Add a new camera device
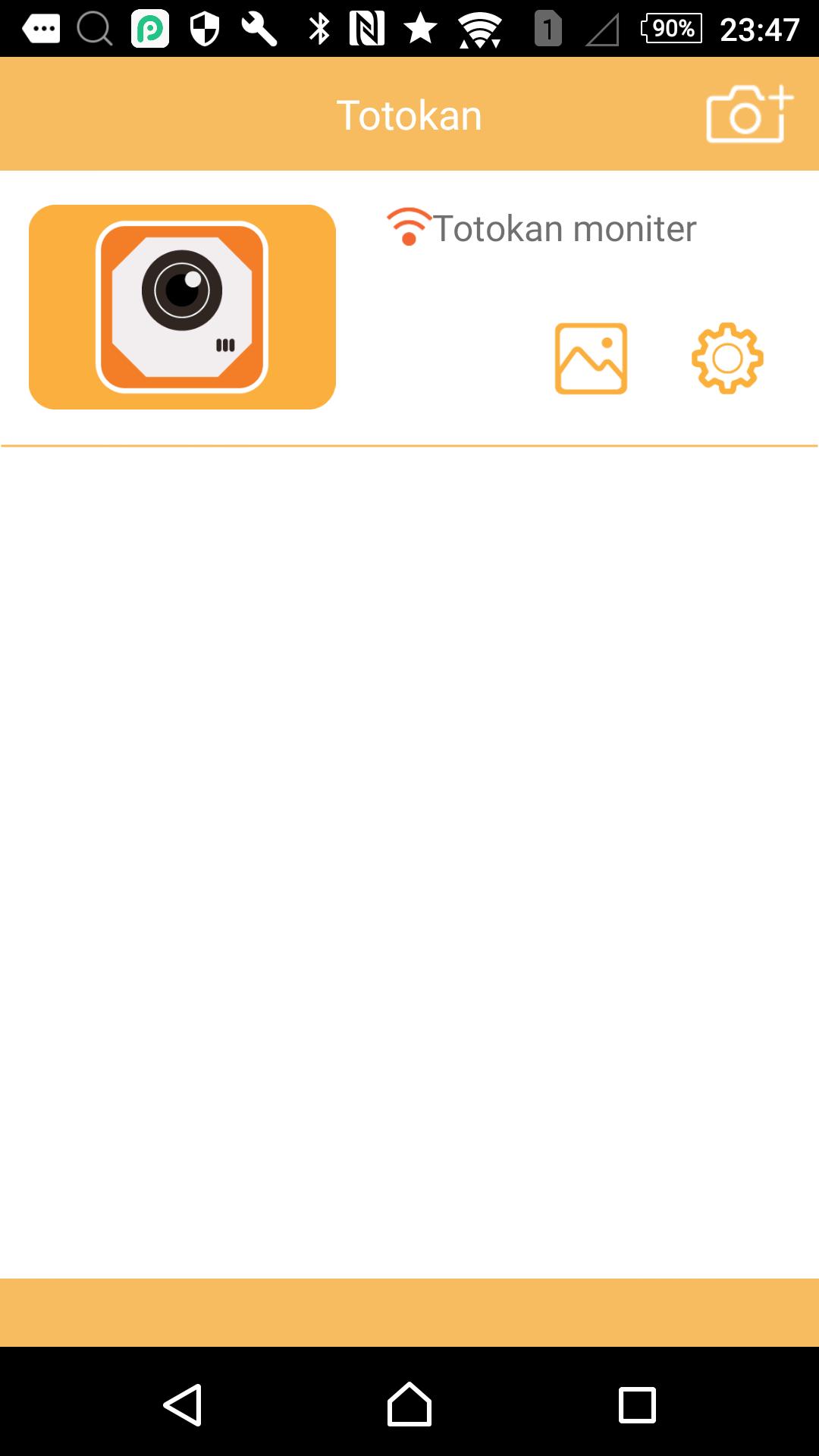The height and width of the screenshot is (1456, 819). [748, 115]
